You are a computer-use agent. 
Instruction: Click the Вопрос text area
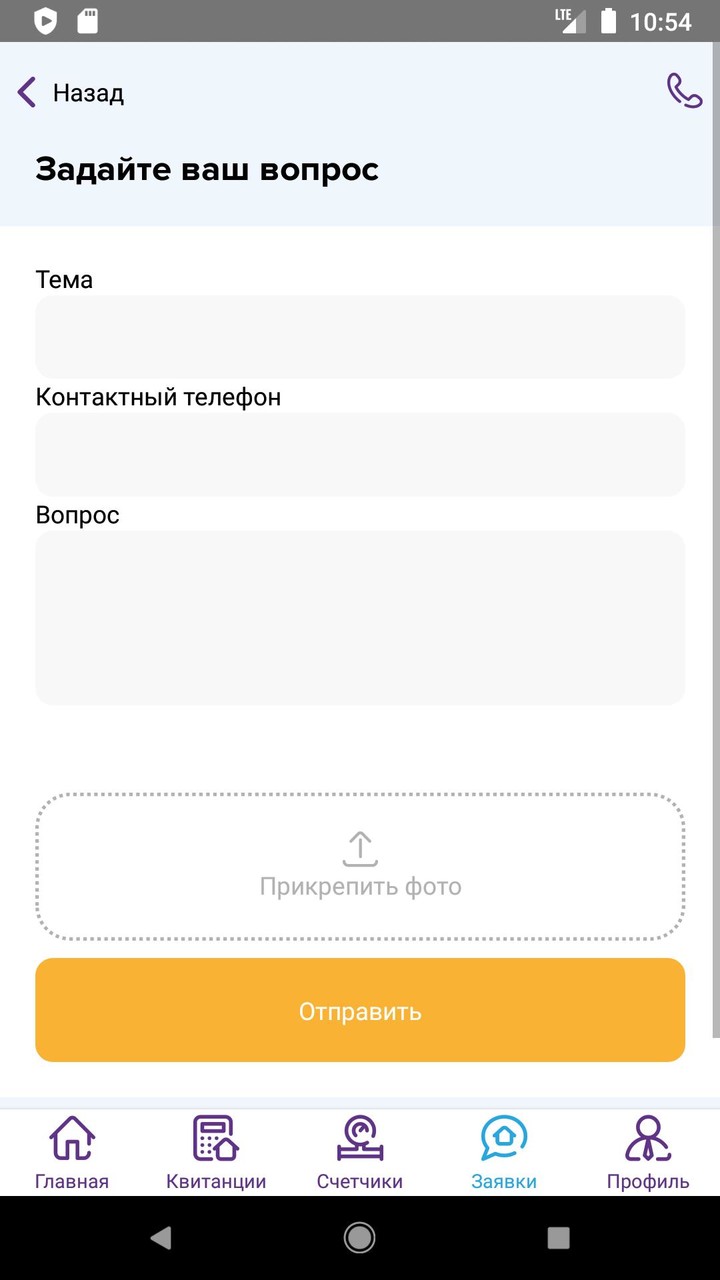[x=360, y=617]
